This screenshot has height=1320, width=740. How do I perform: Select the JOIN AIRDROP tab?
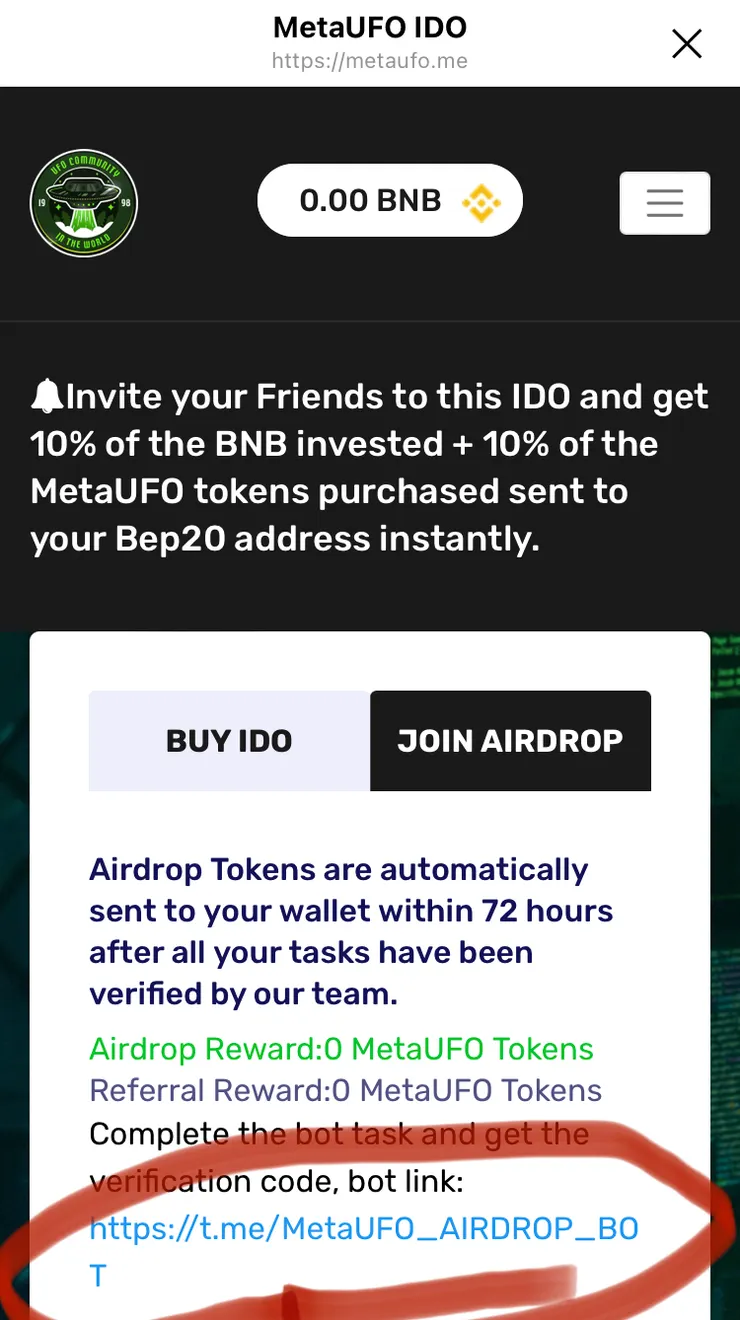coord(510,741)
